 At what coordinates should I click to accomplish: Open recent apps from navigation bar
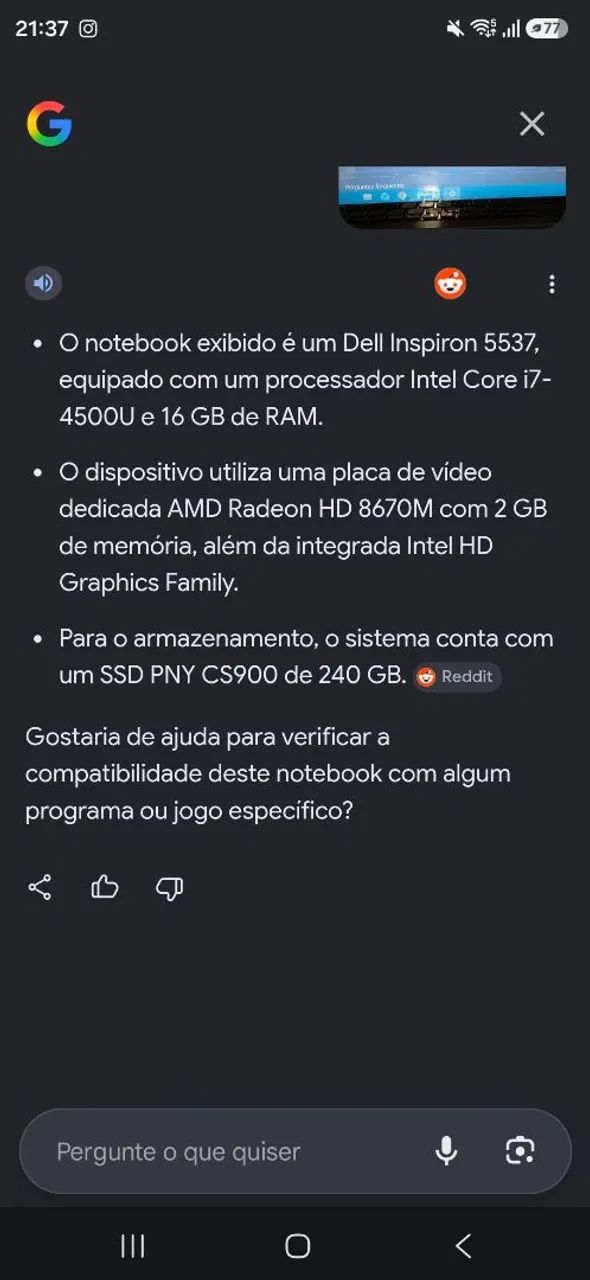[132, 1245]
